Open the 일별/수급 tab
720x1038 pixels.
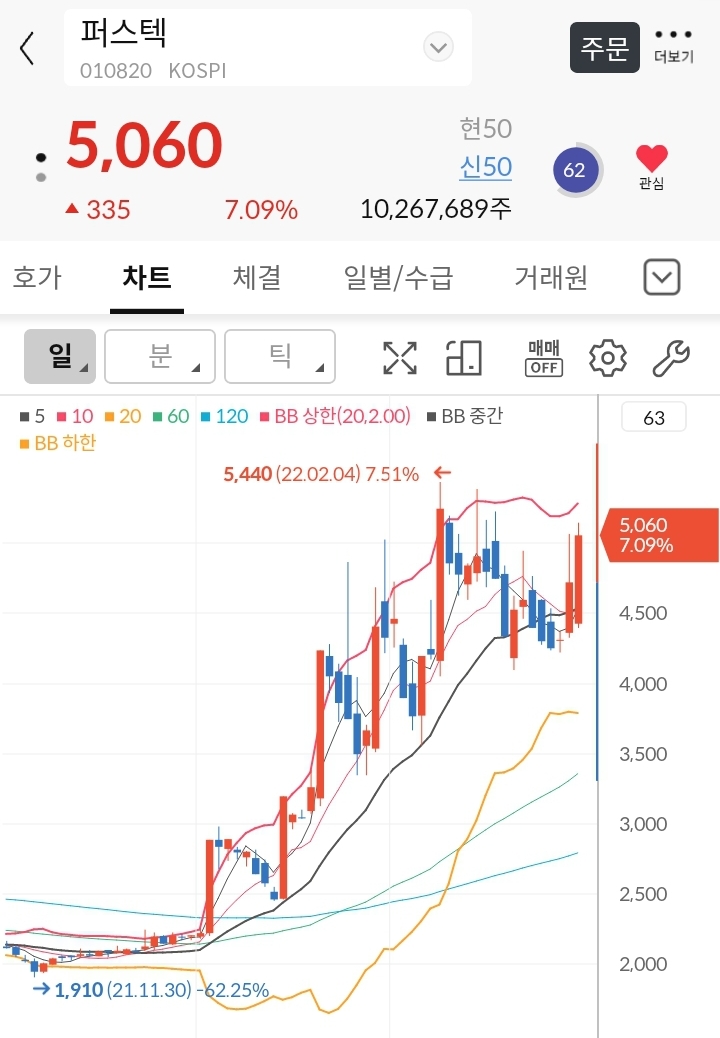pos(398,277)
